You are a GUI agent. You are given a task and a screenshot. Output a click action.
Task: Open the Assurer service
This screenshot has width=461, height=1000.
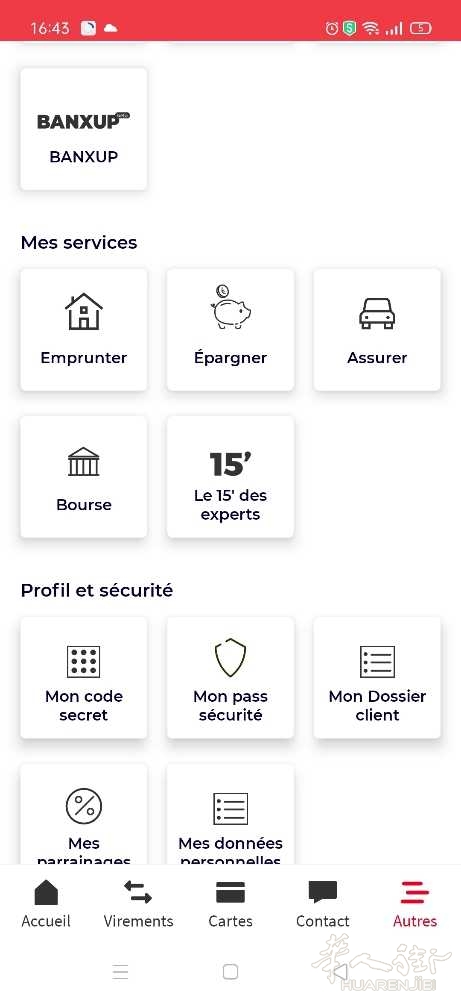pos(377,330)
